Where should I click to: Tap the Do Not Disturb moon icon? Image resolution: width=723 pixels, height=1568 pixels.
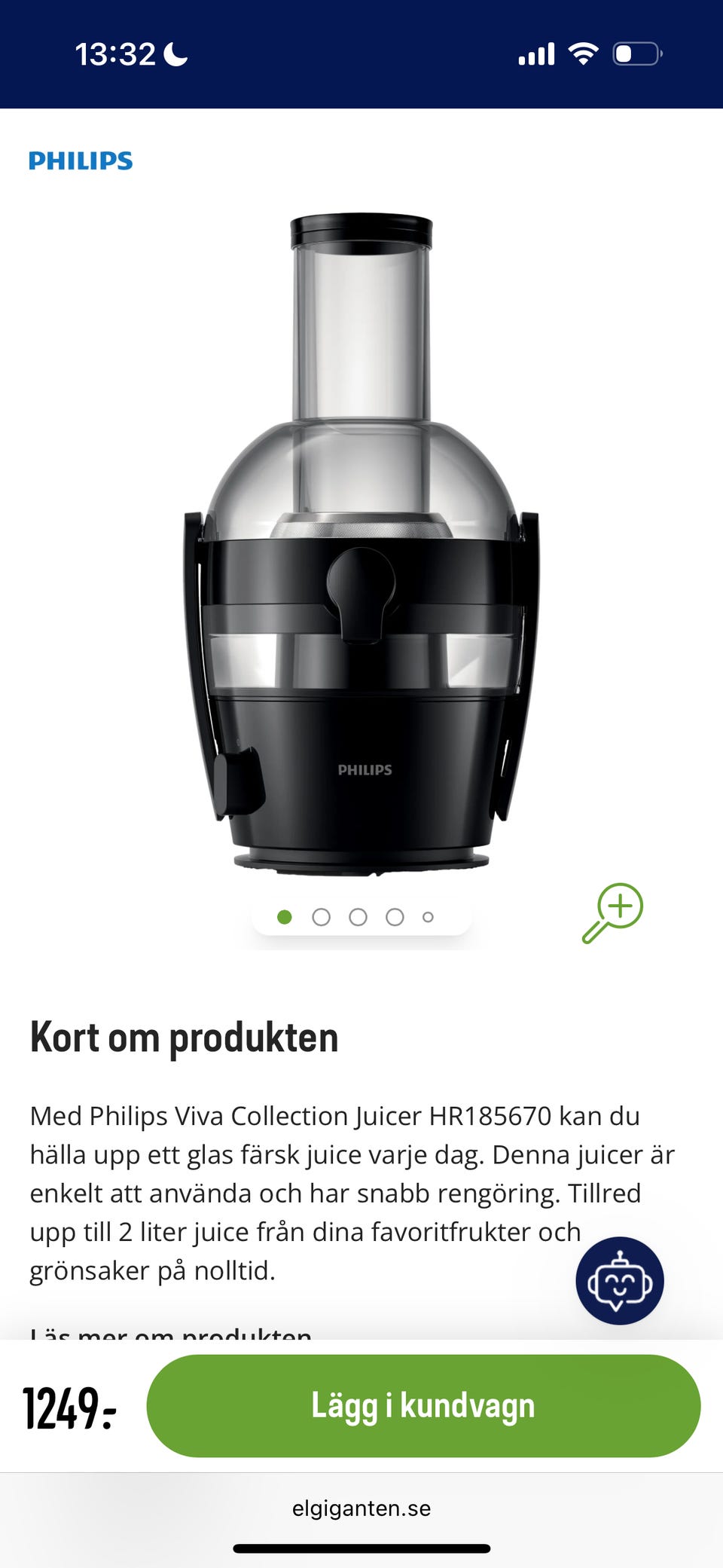pos(175,53)
